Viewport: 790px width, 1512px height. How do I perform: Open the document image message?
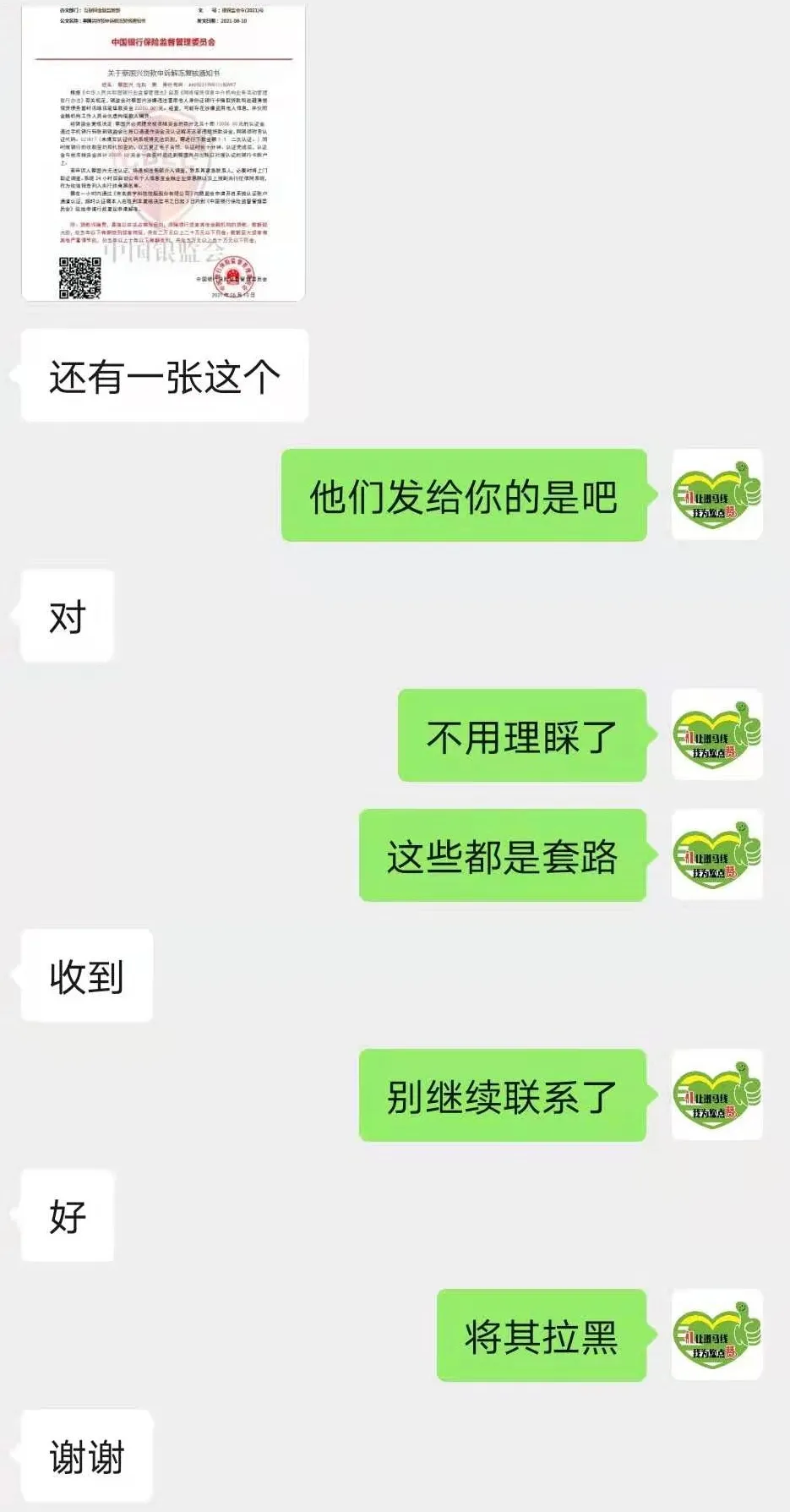163,152
